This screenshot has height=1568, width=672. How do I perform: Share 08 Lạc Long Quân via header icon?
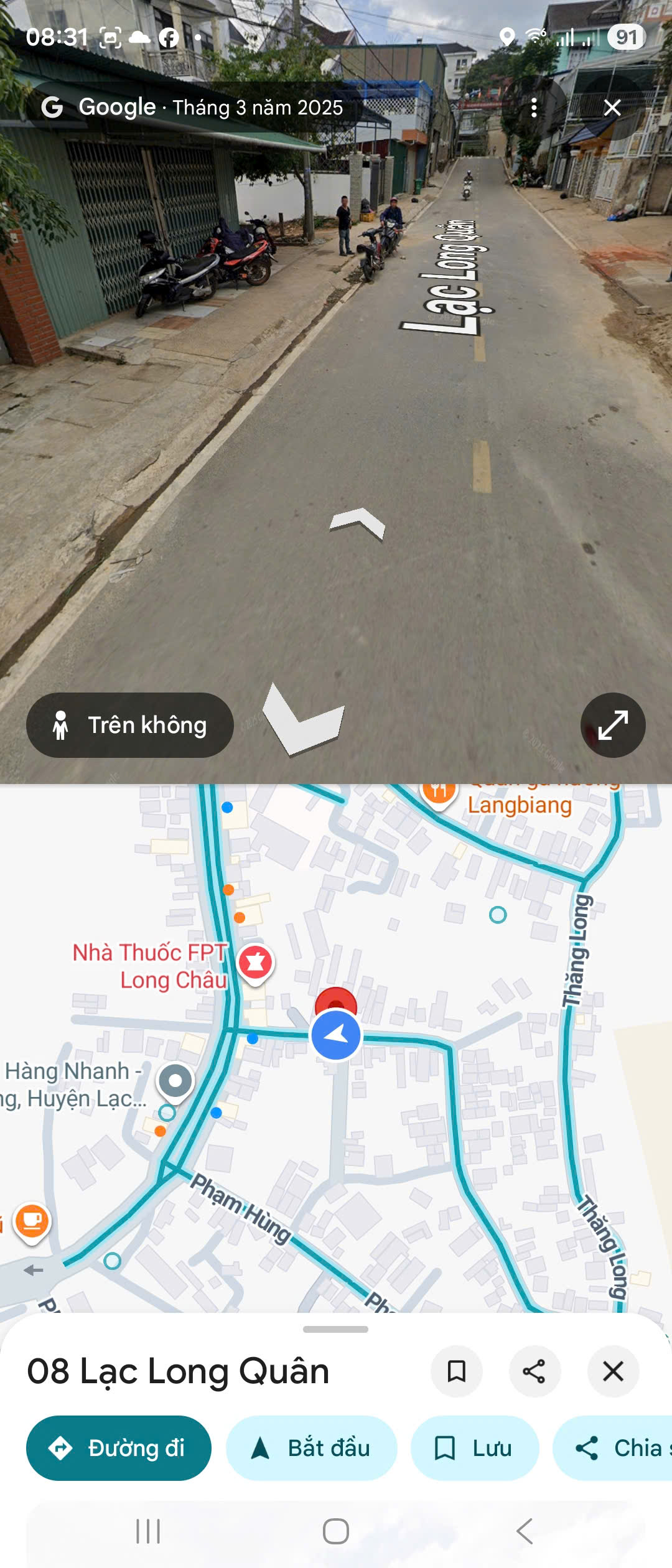pyautogui.click(x=534, y=1371)
